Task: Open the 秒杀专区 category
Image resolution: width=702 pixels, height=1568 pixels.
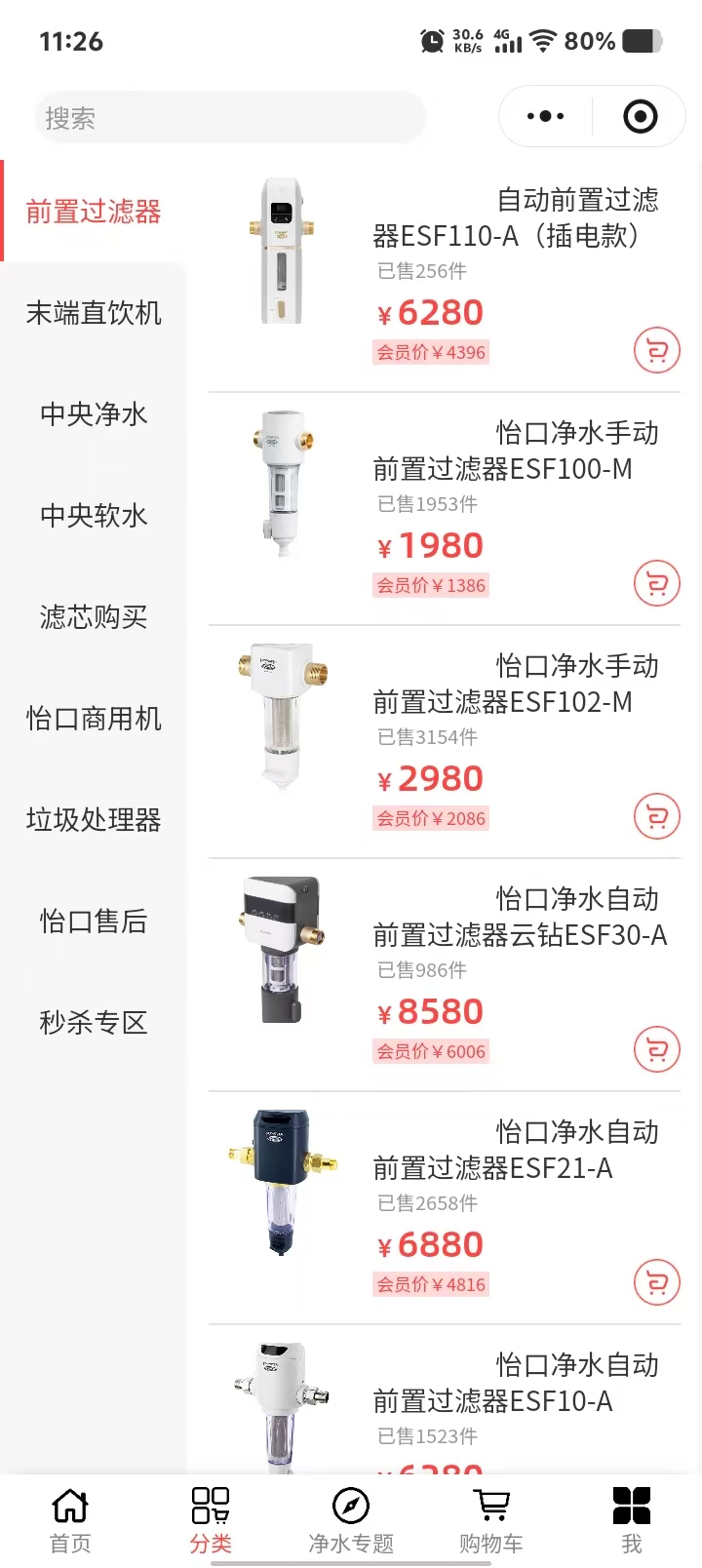Action: pos(94,1023)
